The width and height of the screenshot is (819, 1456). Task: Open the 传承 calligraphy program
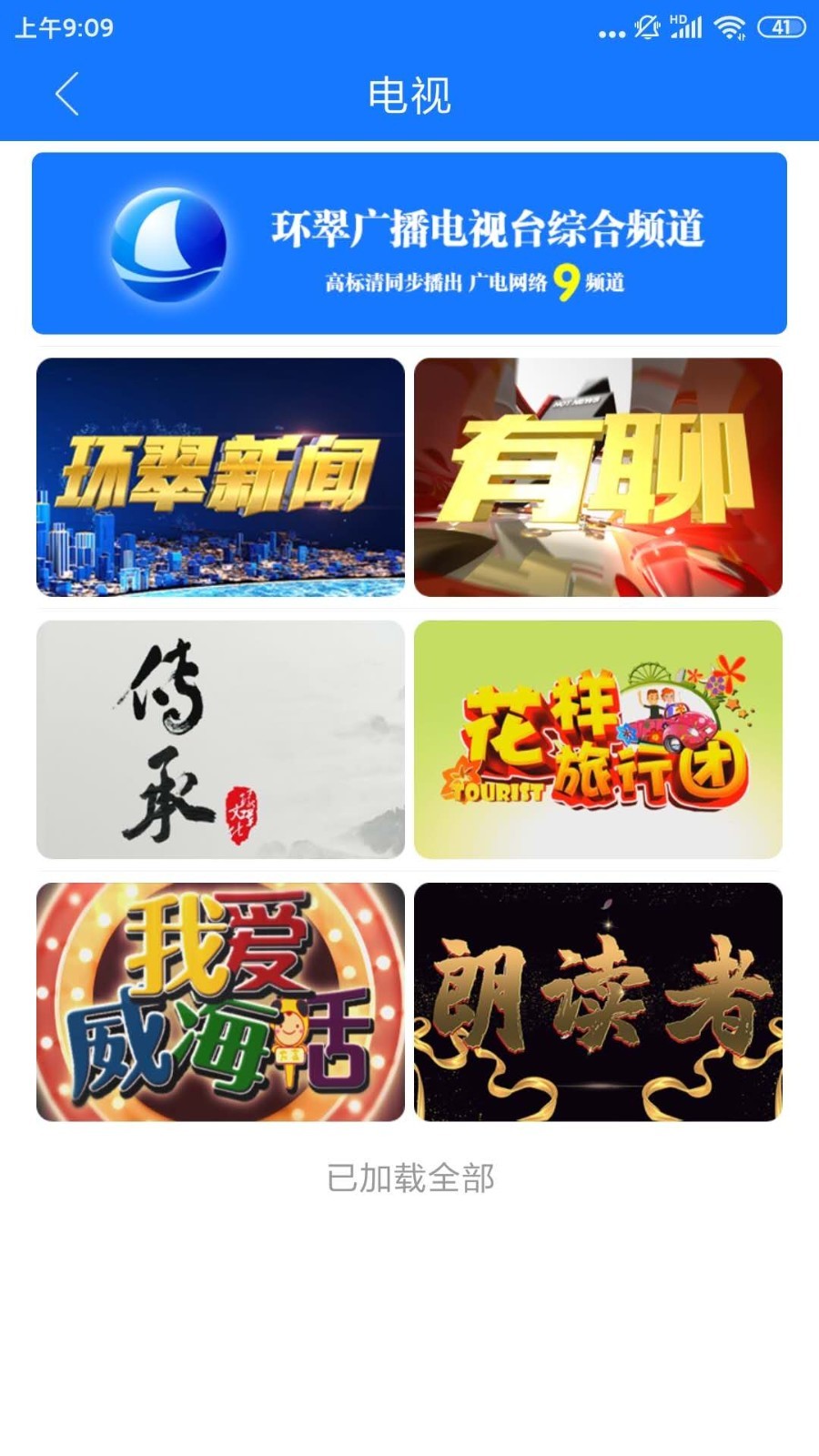[218, 740]
